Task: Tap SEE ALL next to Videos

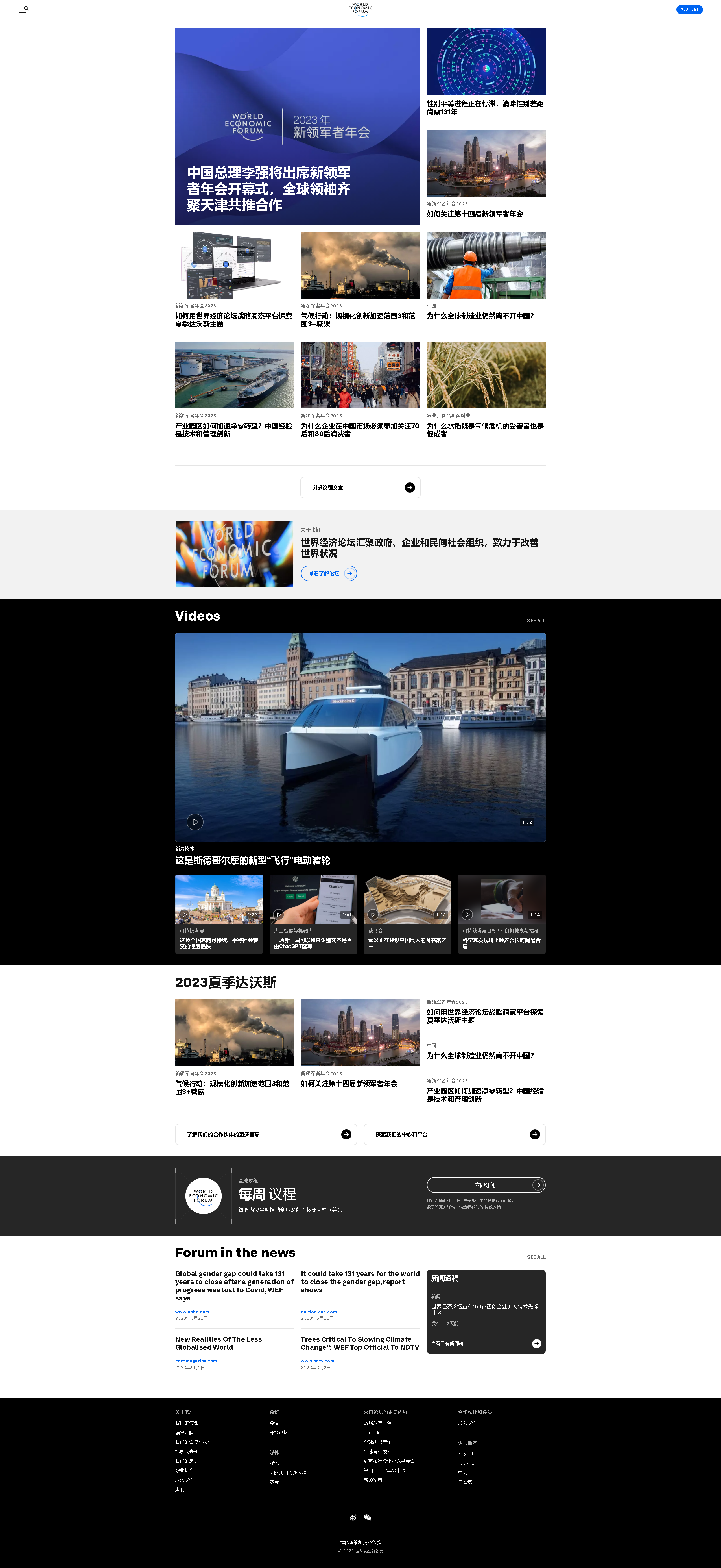Action: tap(536, 621)
